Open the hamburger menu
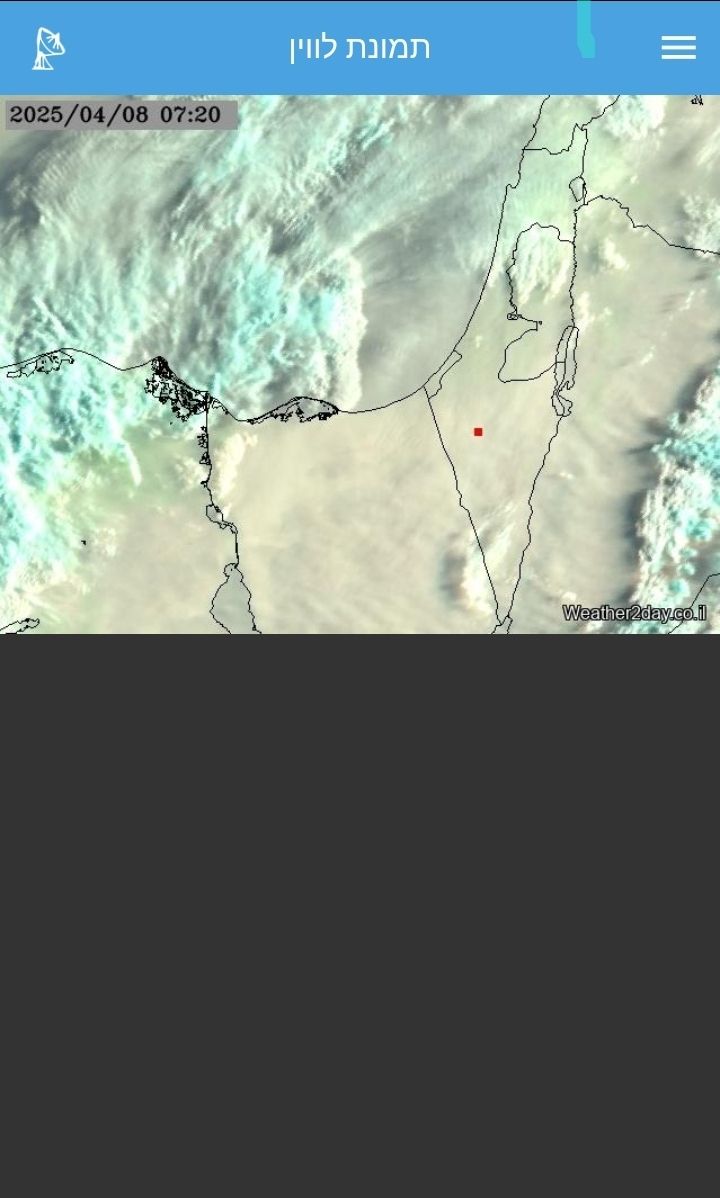 [678, 48]
